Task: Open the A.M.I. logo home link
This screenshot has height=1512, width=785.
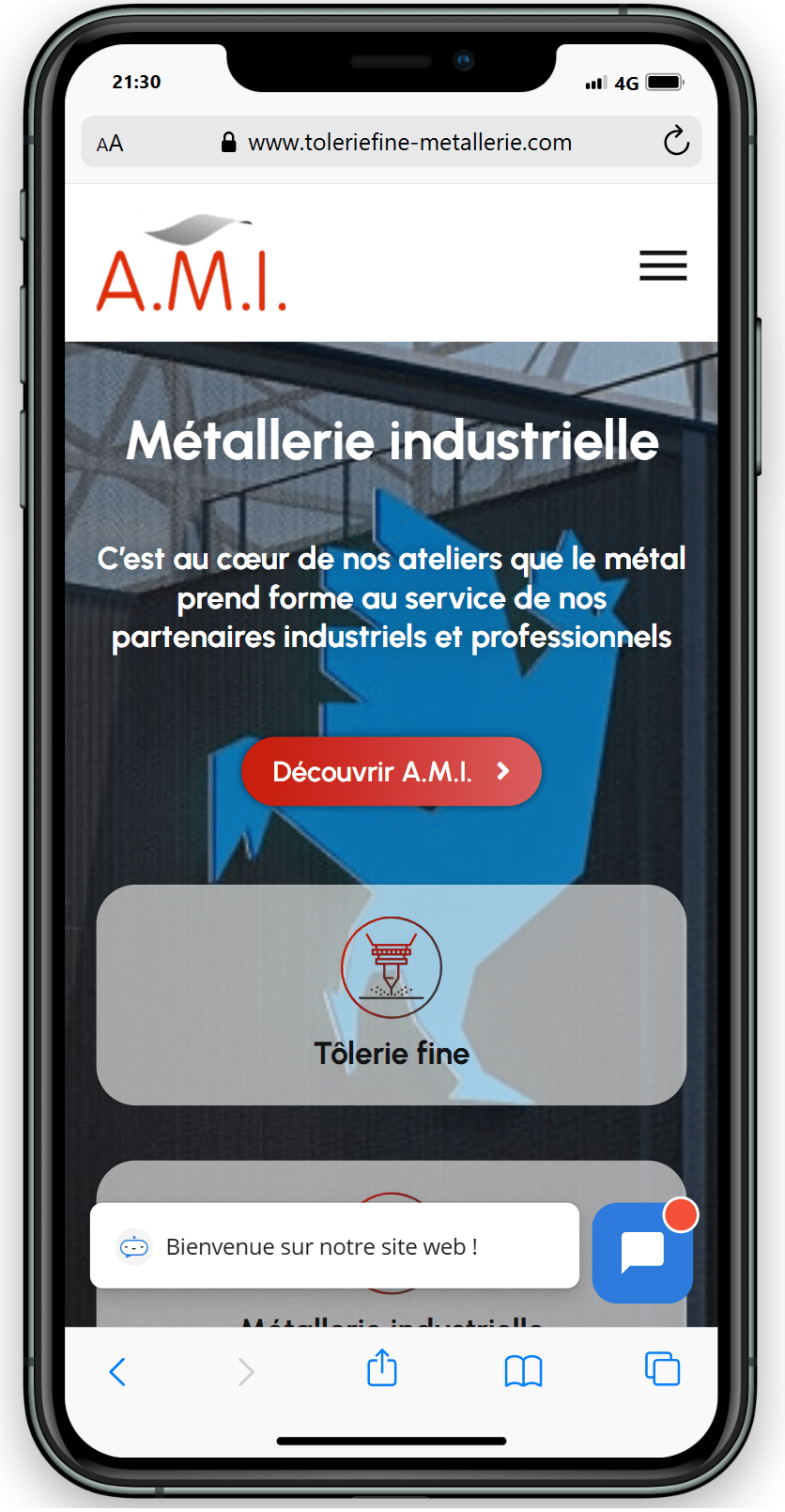Action: [x=192, y=265]
